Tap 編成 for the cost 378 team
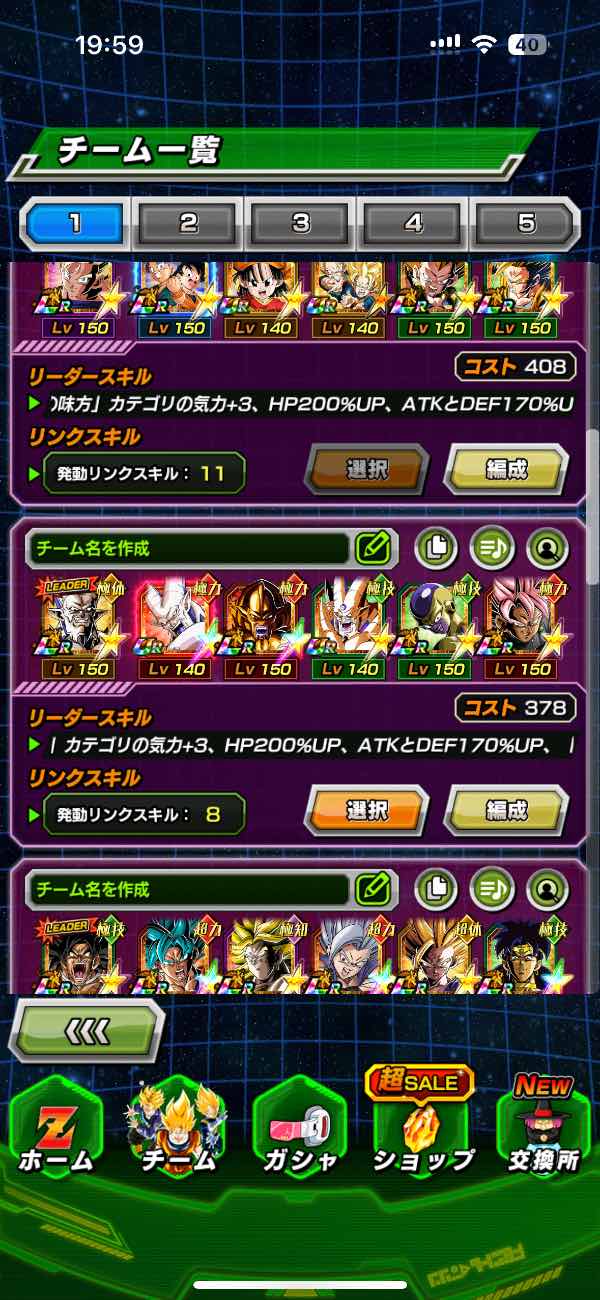 pyautogui.click(x=505, y=810)
